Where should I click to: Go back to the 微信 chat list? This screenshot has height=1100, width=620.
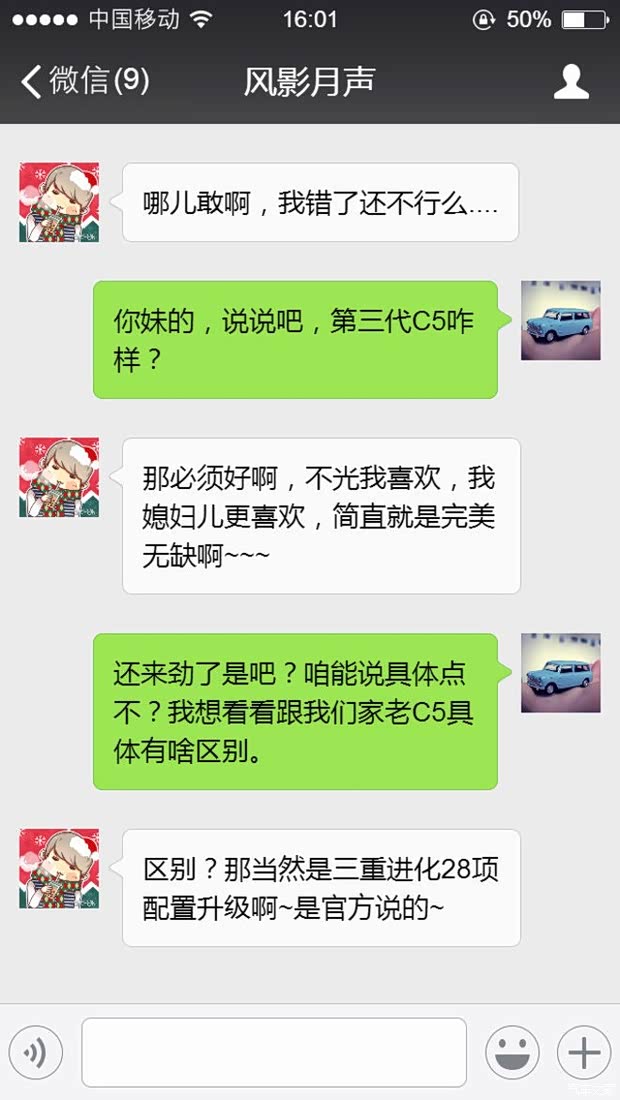pos(84,81)
